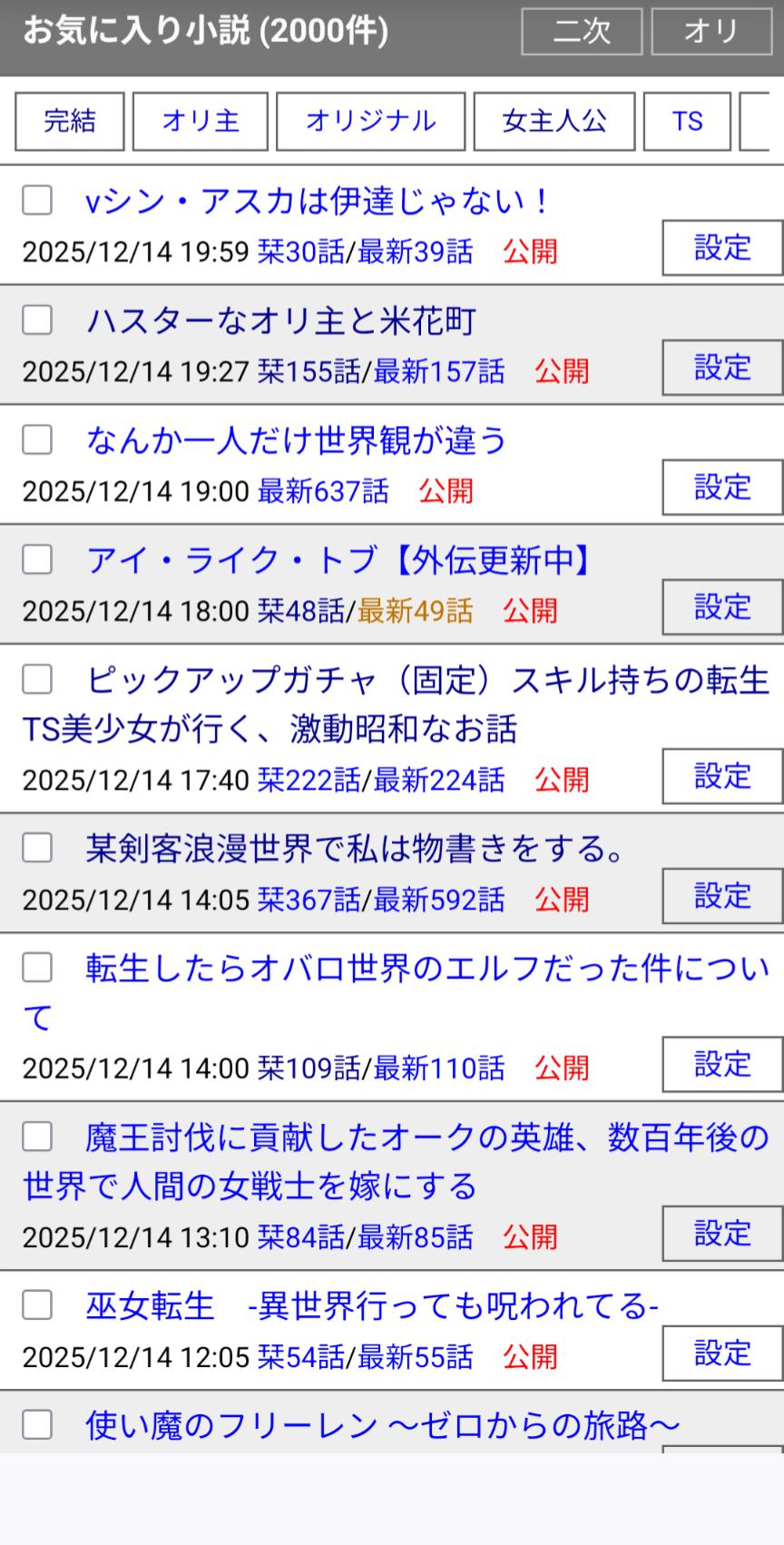Image resolution: width=784 pixels, height=1545 pixels.
Task: Tap the TS tag filter
Action: pyautogui.click(x=687, y=121)
